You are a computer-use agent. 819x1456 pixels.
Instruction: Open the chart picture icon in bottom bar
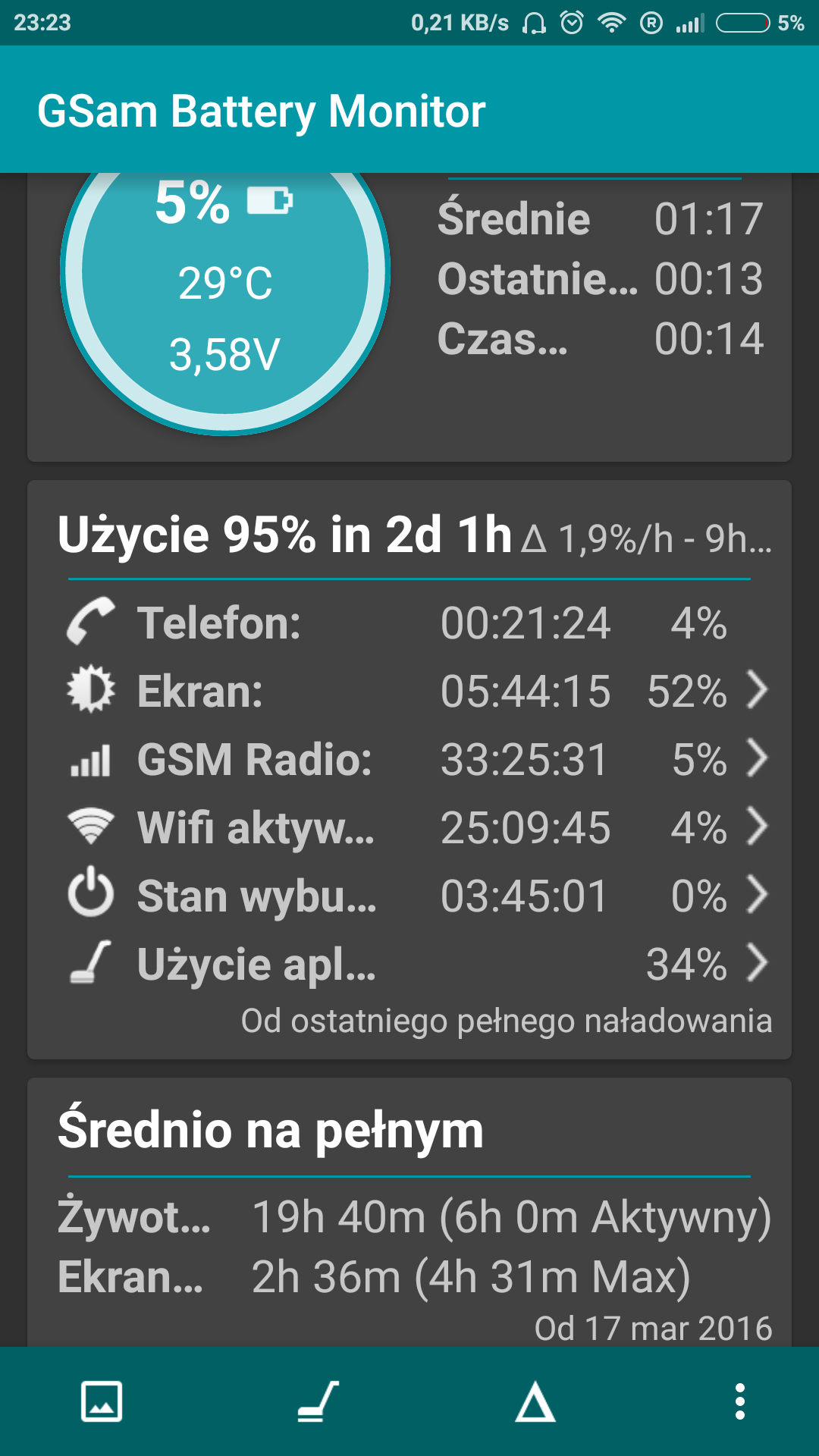tap(102, 1401)
